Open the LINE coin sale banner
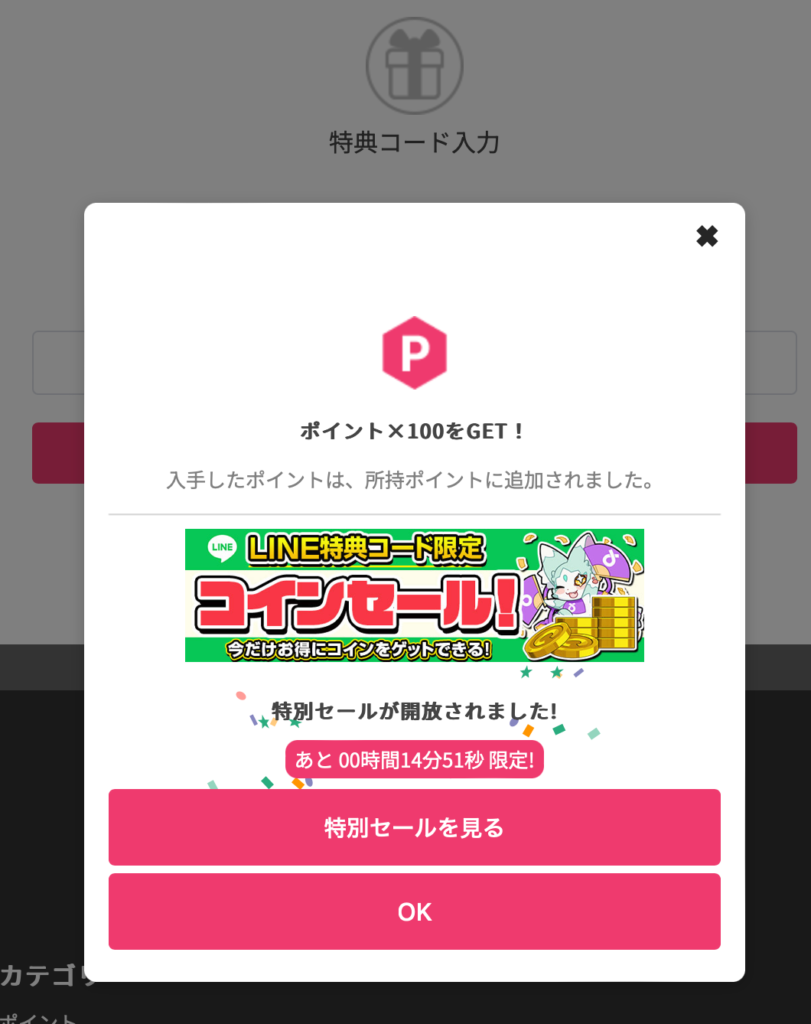The width and height of the screenshot is (811, 1024). (x=415, y=595)
